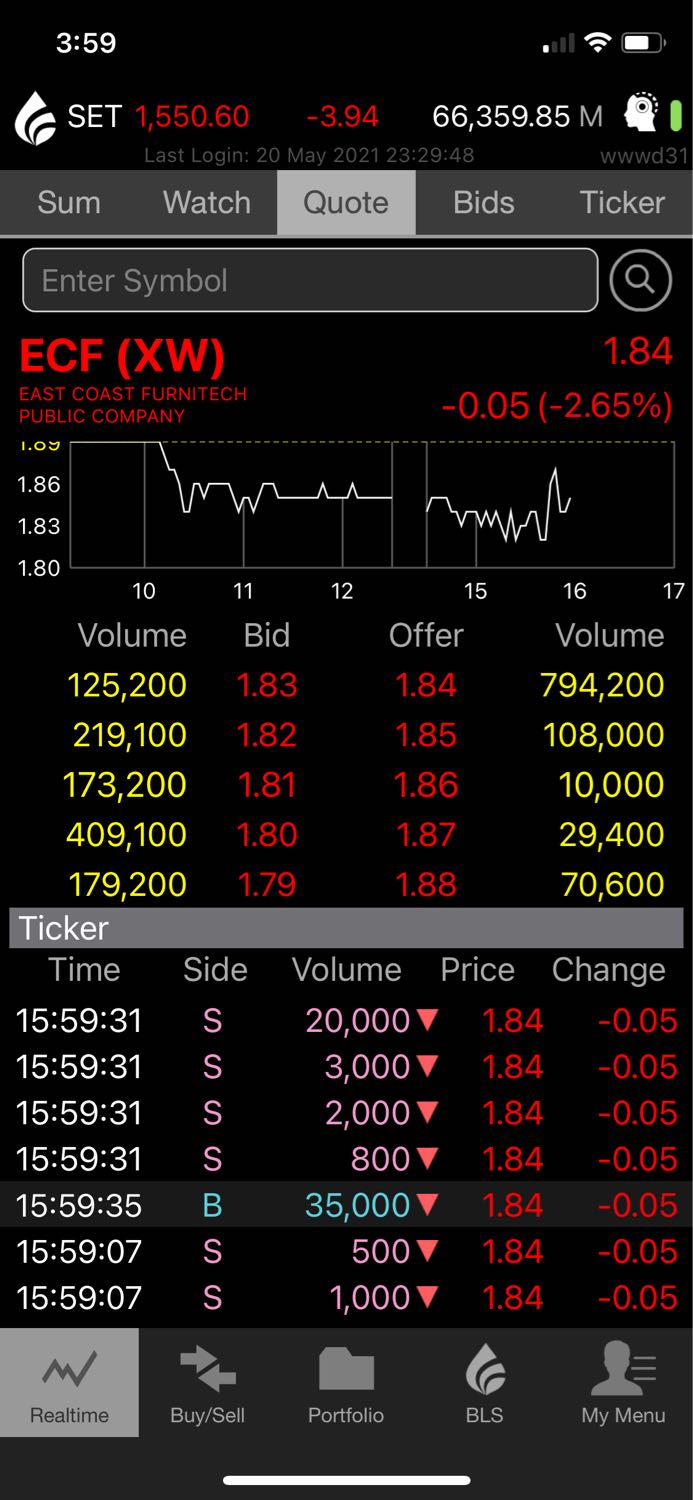Open the Realtime section

[x=69, y=1383]
